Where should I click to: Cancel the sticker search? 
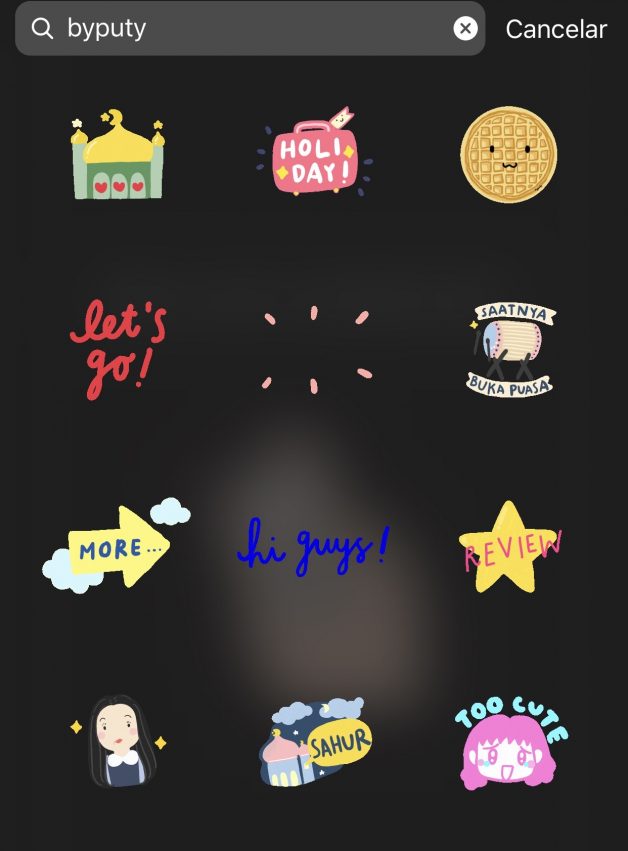coord(555,29)
